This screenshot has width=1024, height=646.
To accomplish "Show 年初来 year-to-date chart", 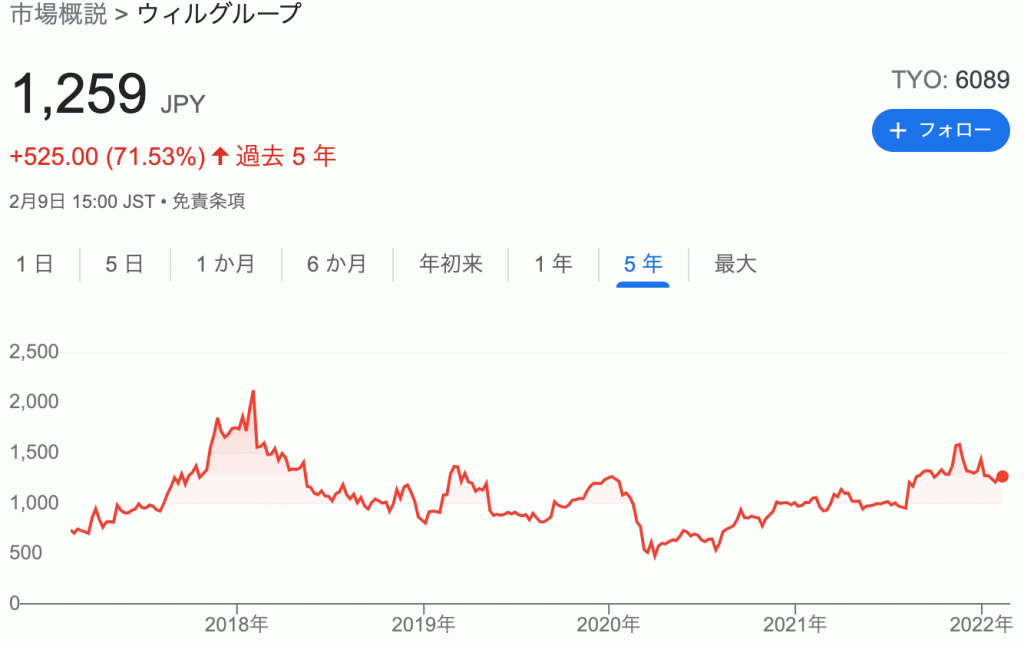I will pyautogui.click(x=451, y=264).
